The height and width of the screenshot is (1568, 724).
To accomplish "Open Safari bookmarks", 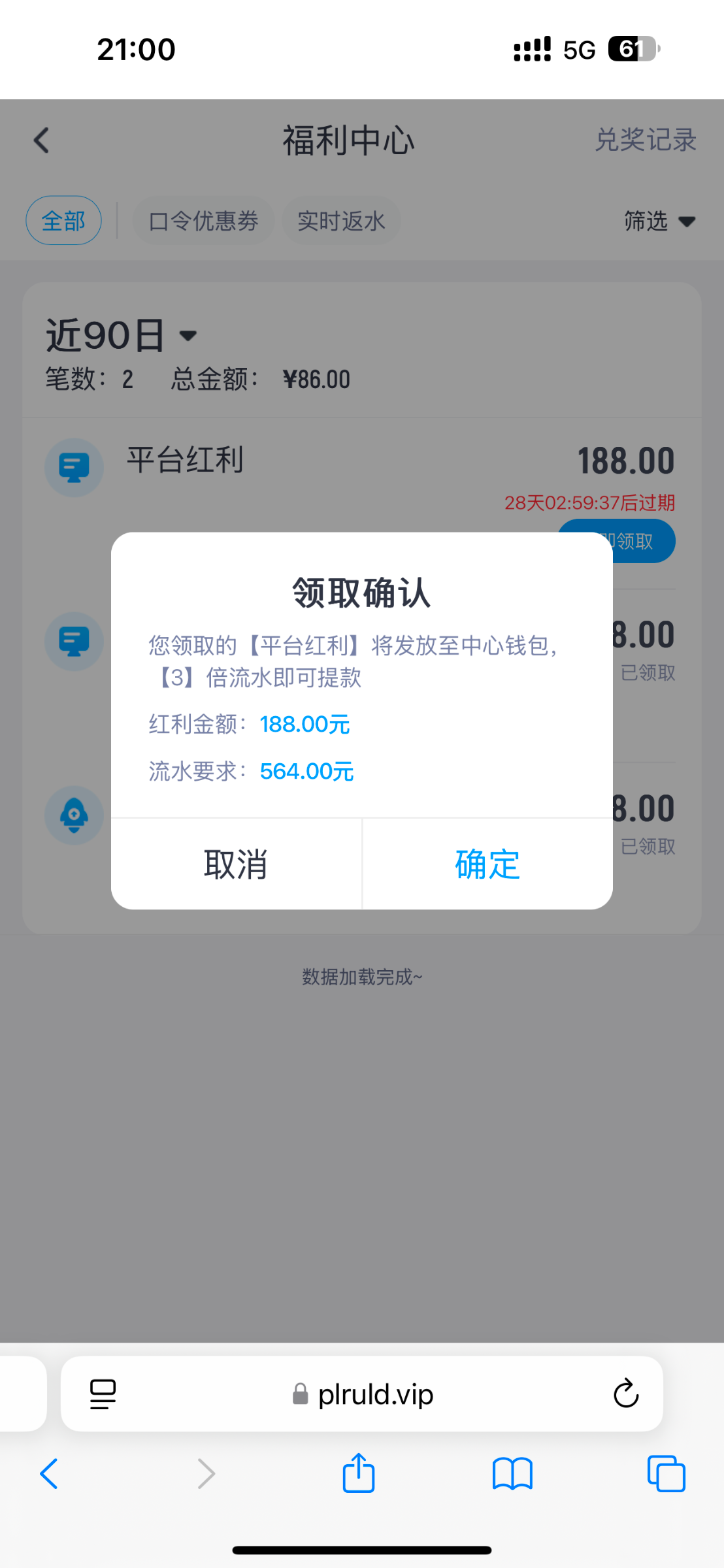I will coord(512,1475).
